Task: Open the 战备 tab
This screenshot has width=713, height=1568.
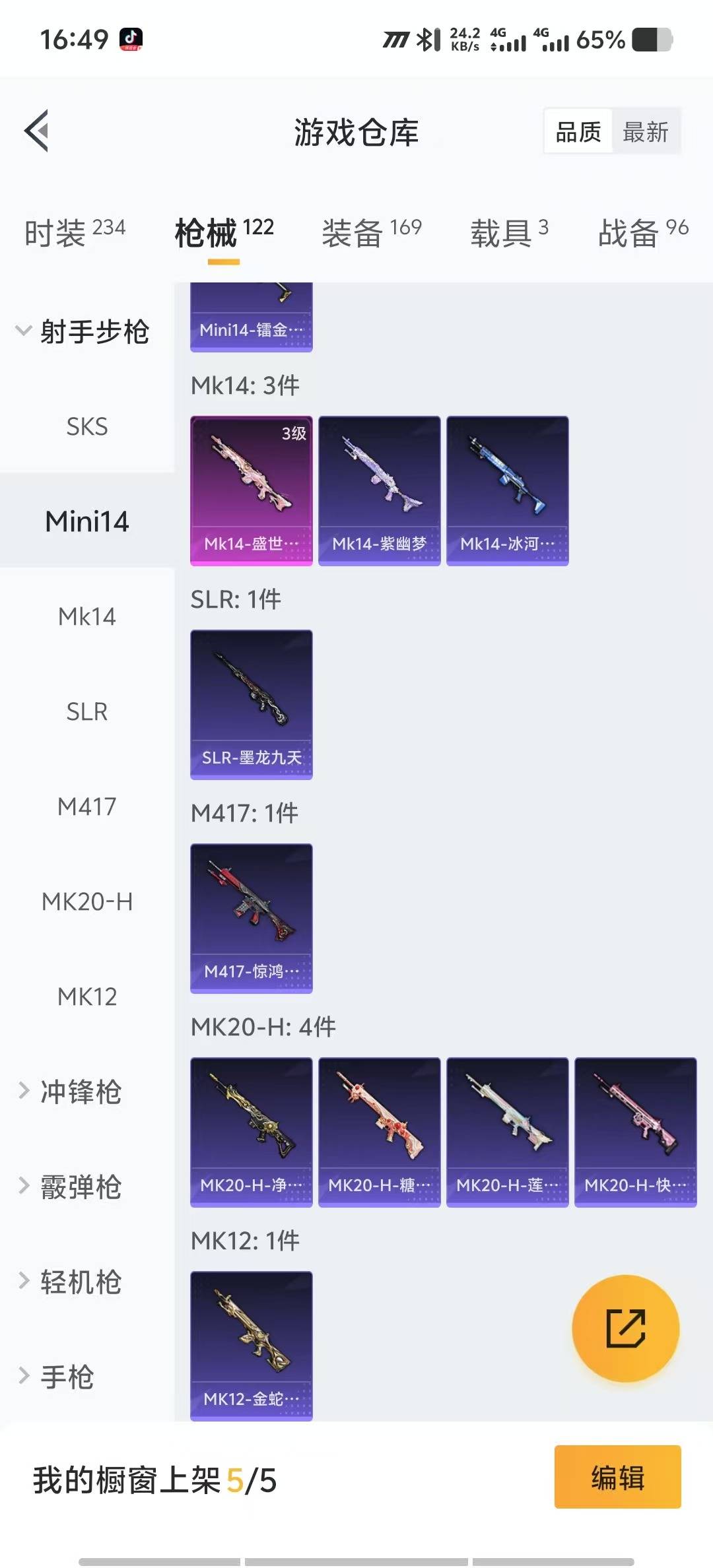Action: coord(642,232)
